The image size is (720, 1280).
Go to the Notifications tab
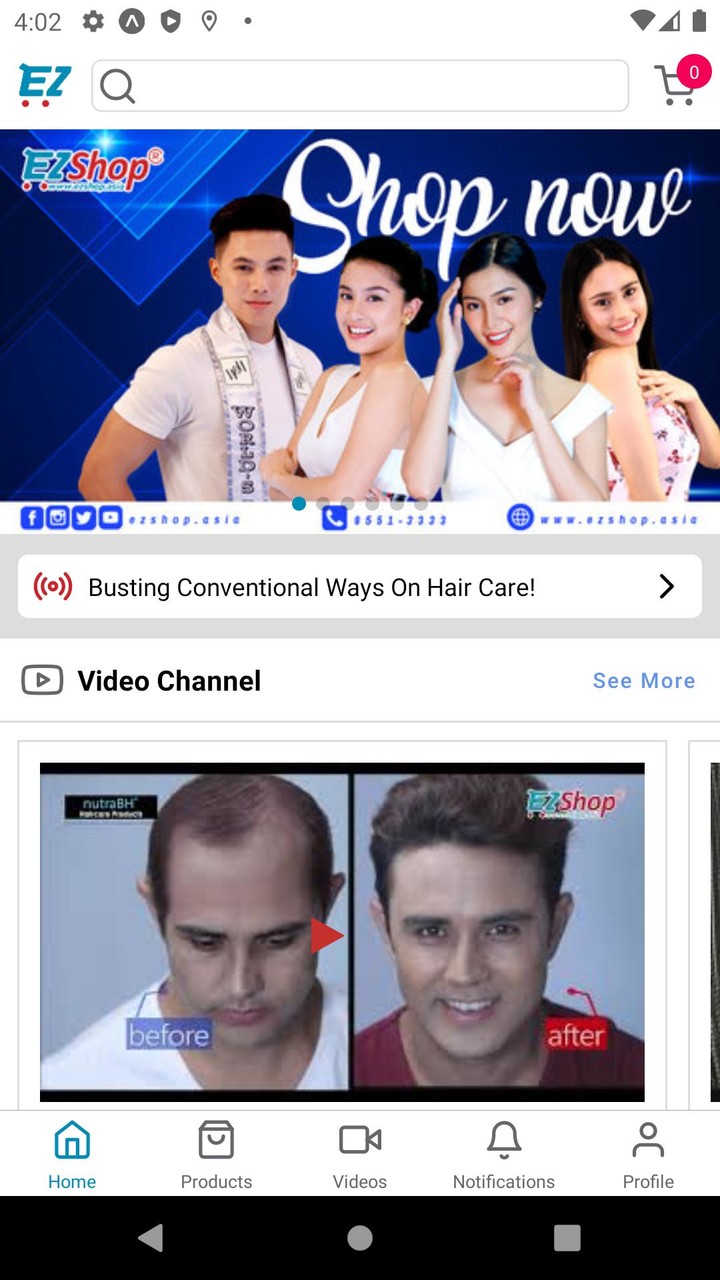click(x=503, y=1153)
